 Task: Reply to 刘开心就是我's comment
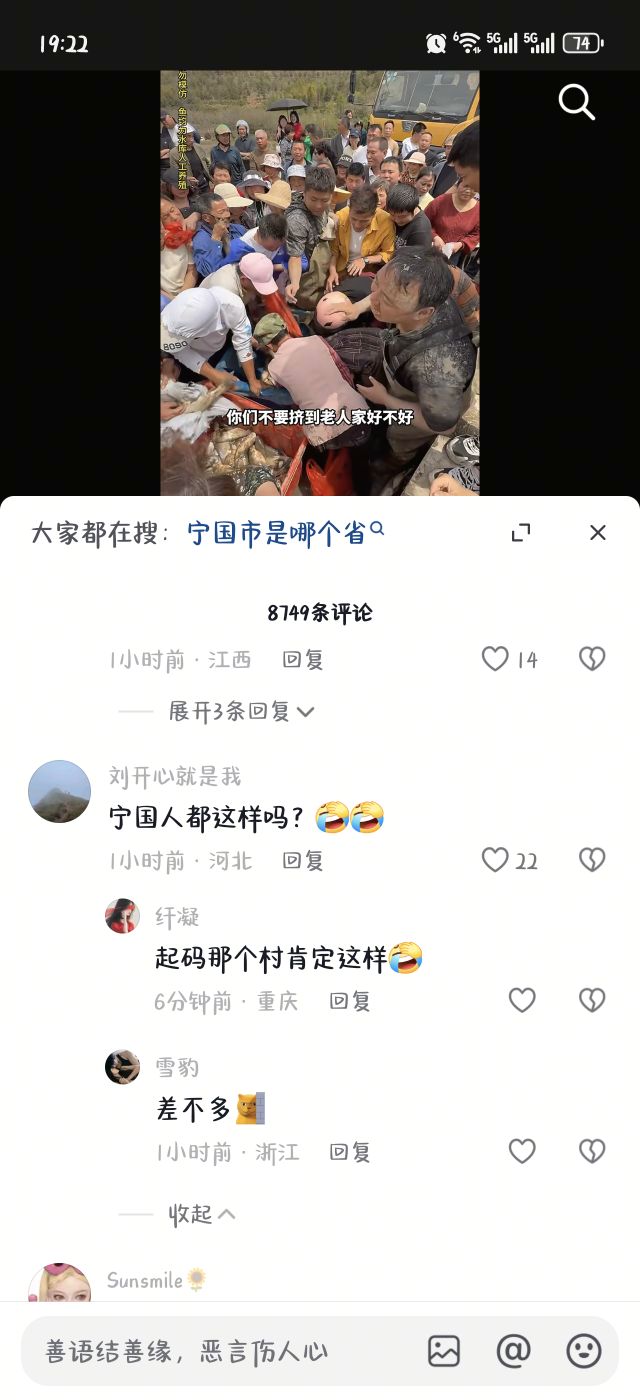pos(303,860)
